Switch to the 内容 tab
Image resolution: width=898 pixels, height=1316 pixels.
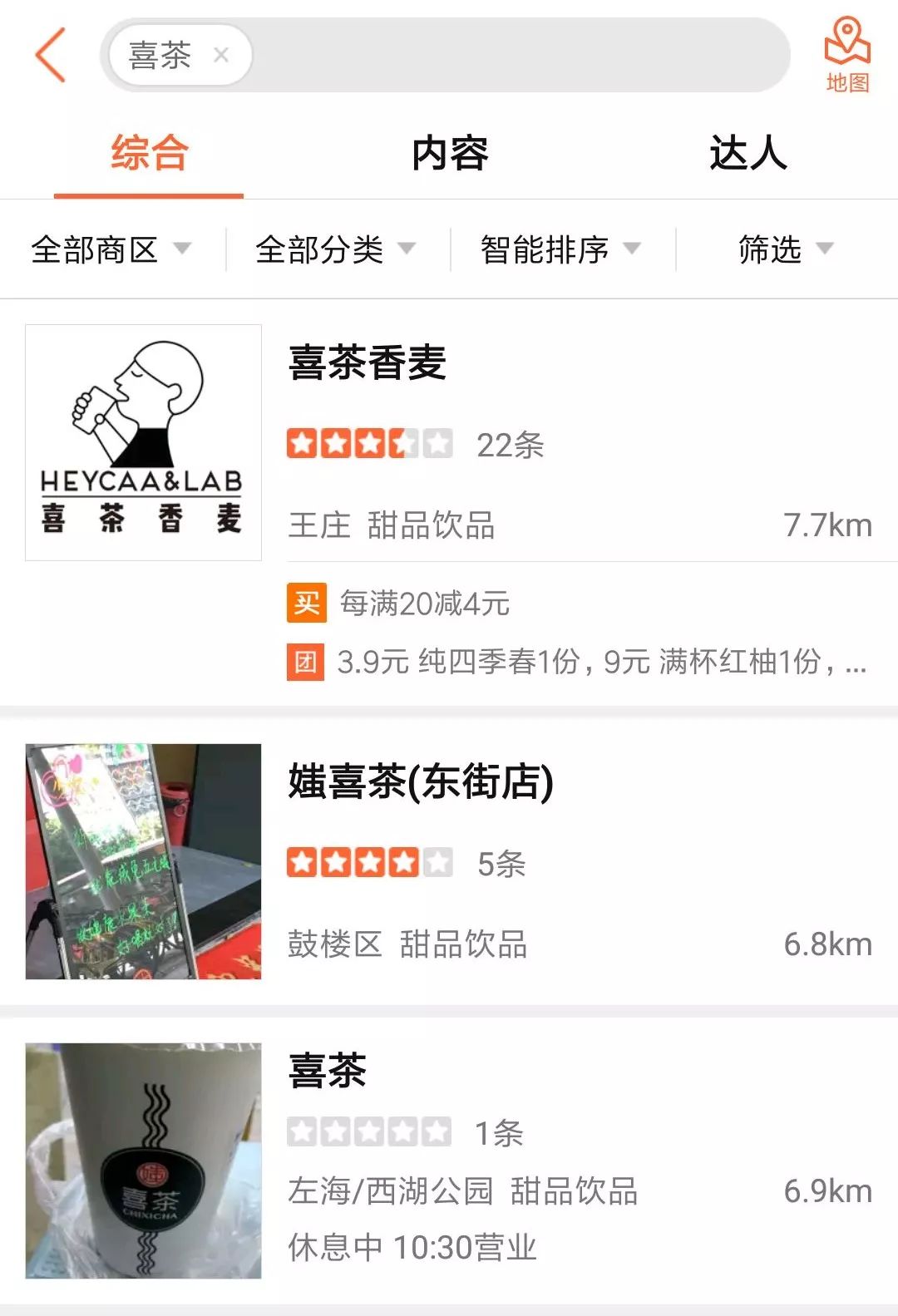pyautogui.click(x=449, y=154)
